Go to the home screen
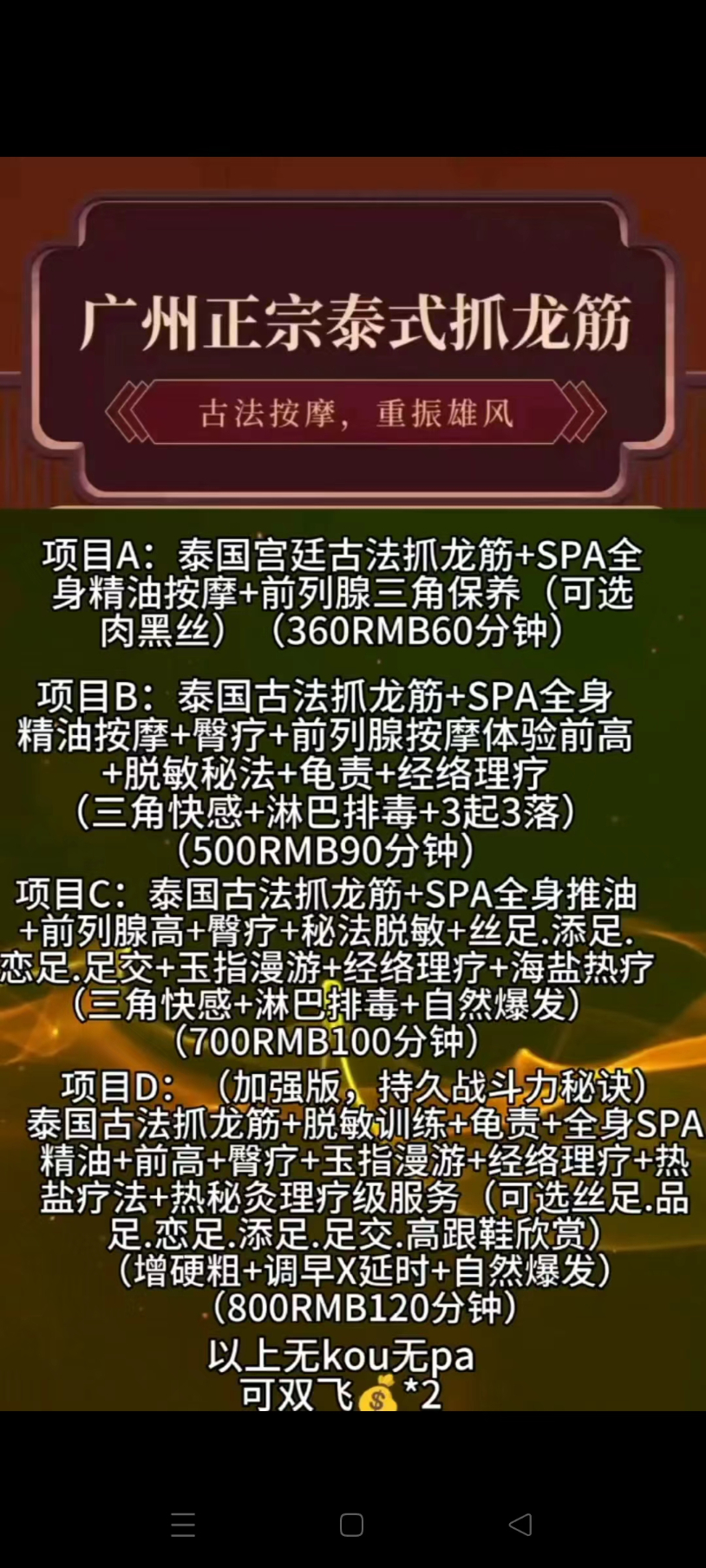 [351, 1525]
